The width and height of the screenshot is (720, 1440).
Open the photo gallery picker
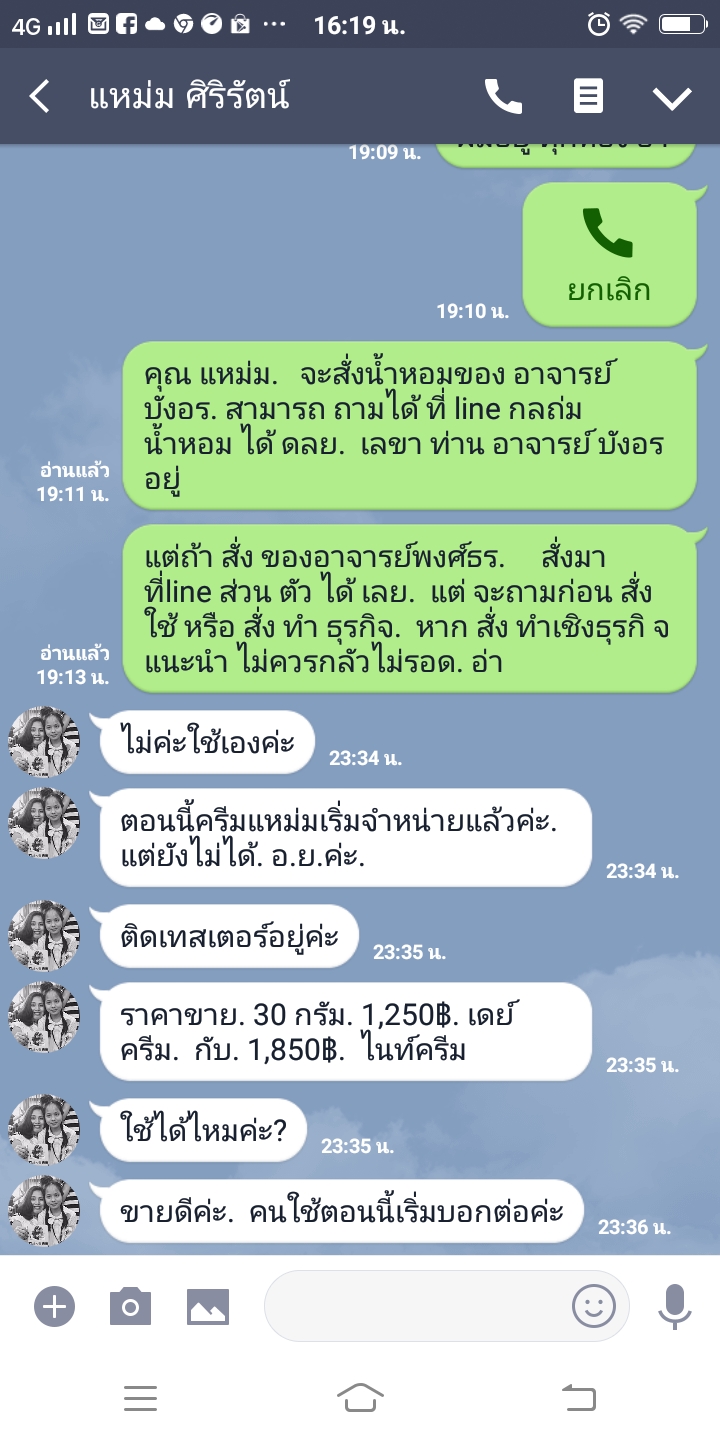pyautogui.click(x=208, y=1306)
